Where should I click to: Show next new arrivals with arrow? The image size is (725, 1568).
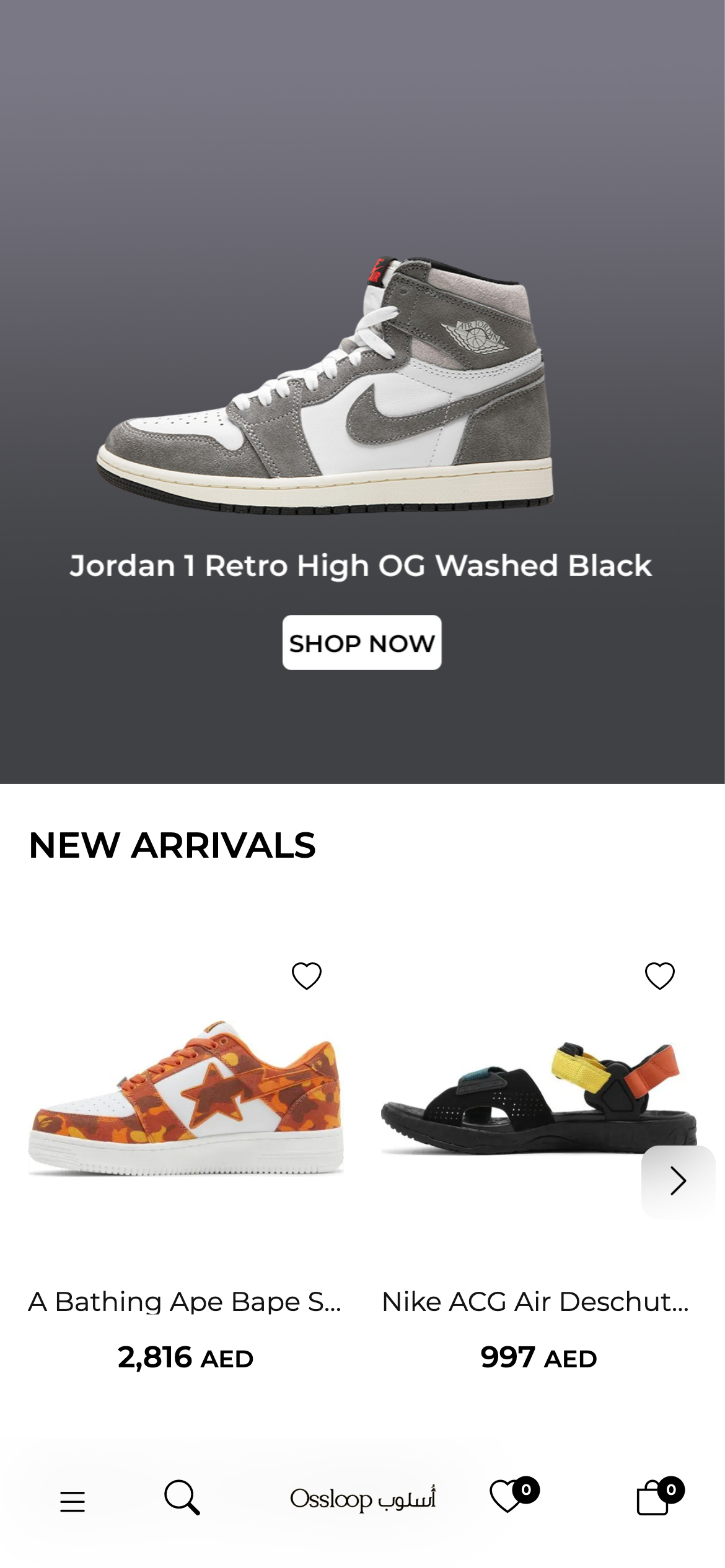pyautogui.click(x=678, y=1181)
